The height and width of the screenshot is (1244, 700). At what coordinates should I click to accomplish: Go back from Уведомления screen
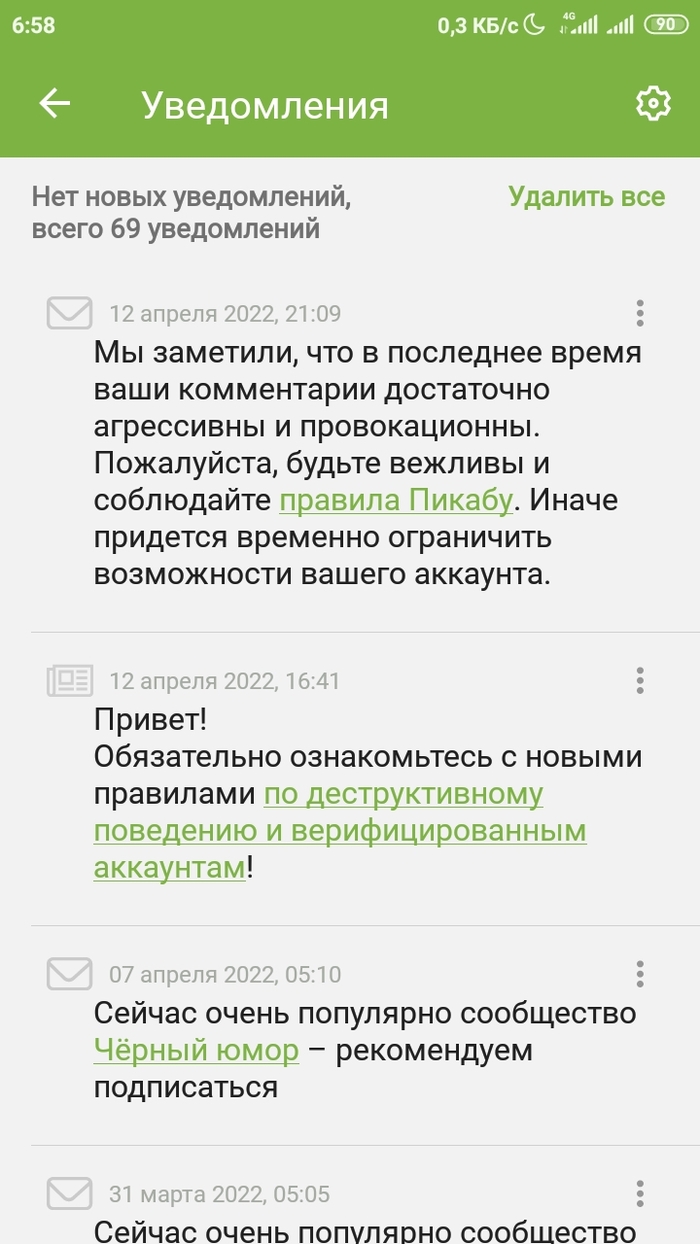(55, 103)
